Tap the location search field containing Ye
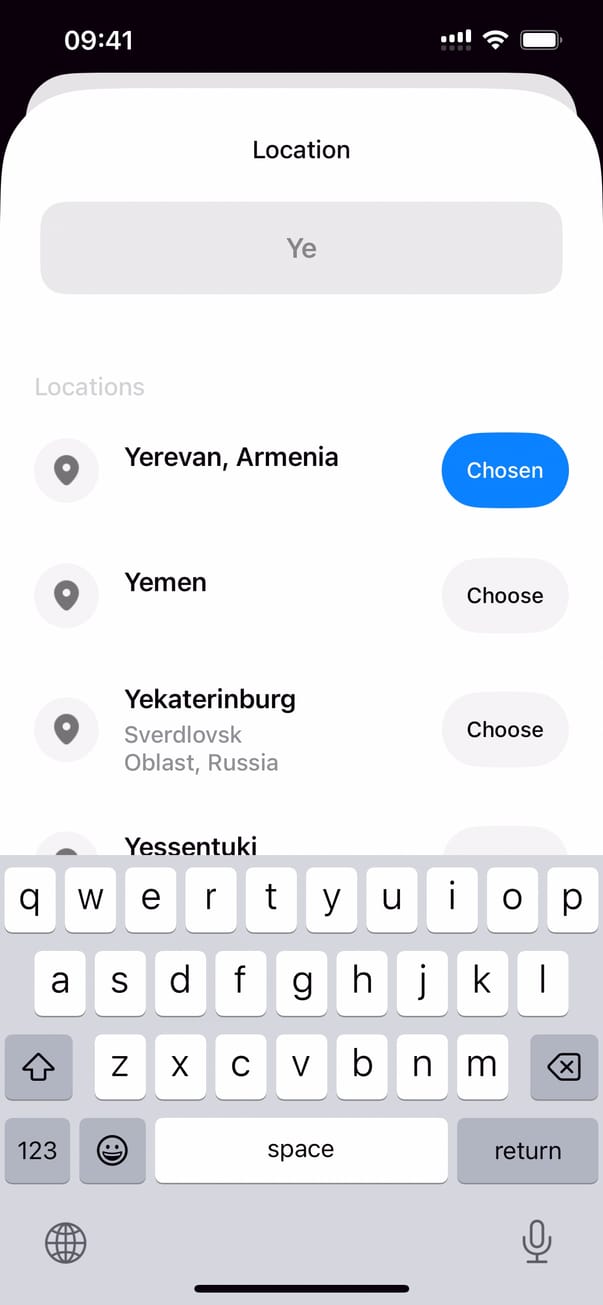The width and height of the screenshot is (603, 1305). click(301, 248)
